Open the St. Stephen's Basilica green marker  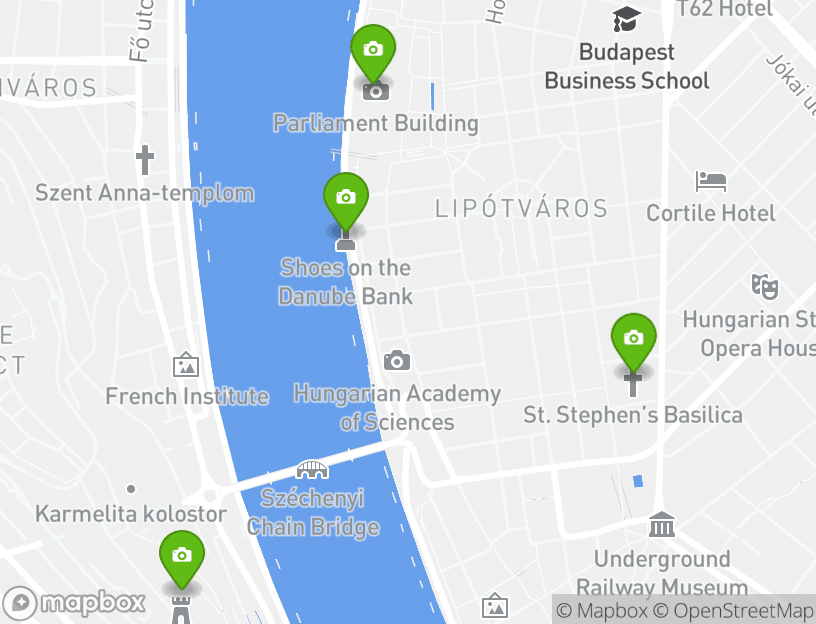[x=633, y=339]
